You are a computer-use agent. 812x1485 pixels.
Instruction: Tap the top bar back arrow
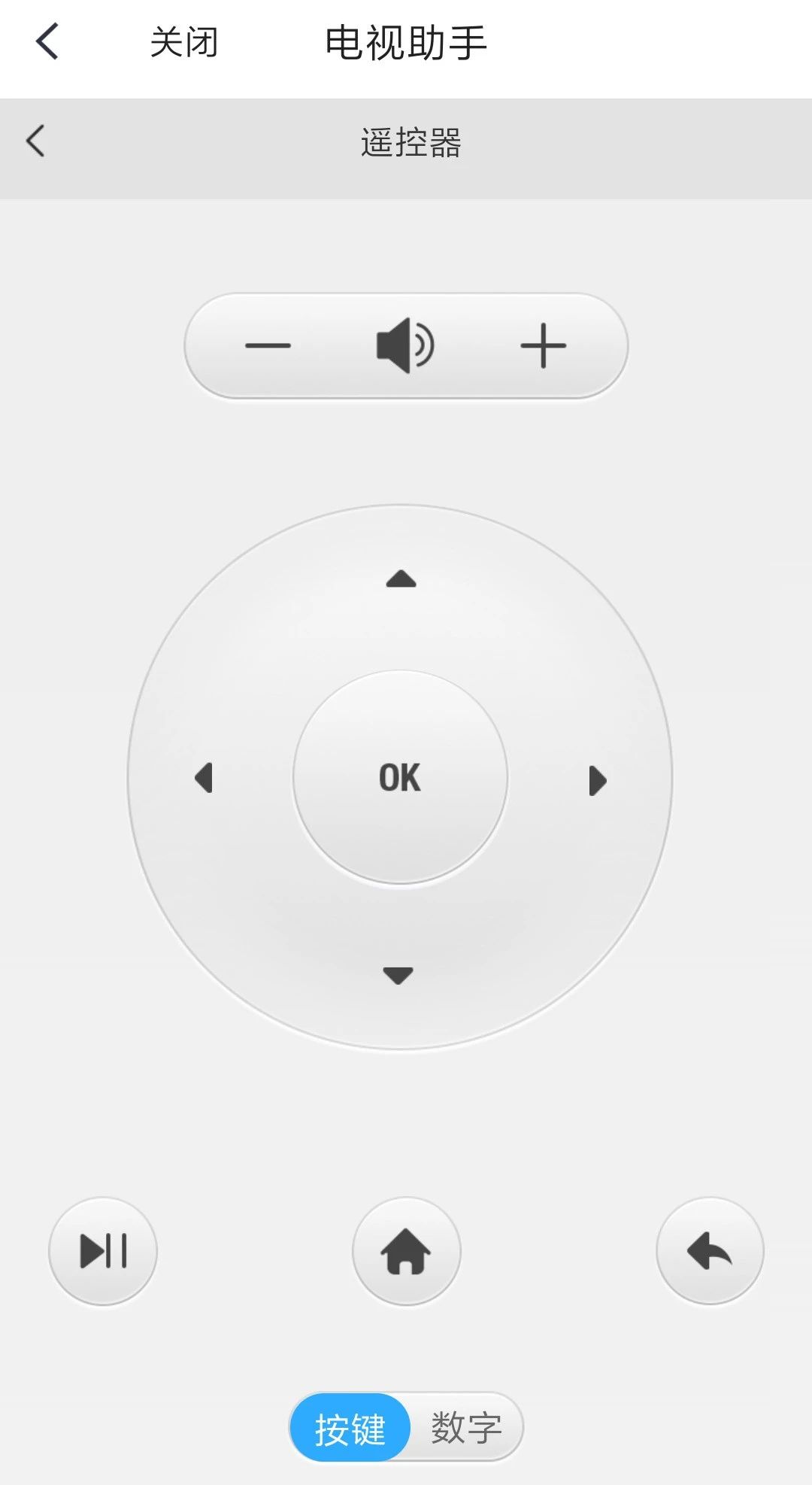click(x=47, y=41)
